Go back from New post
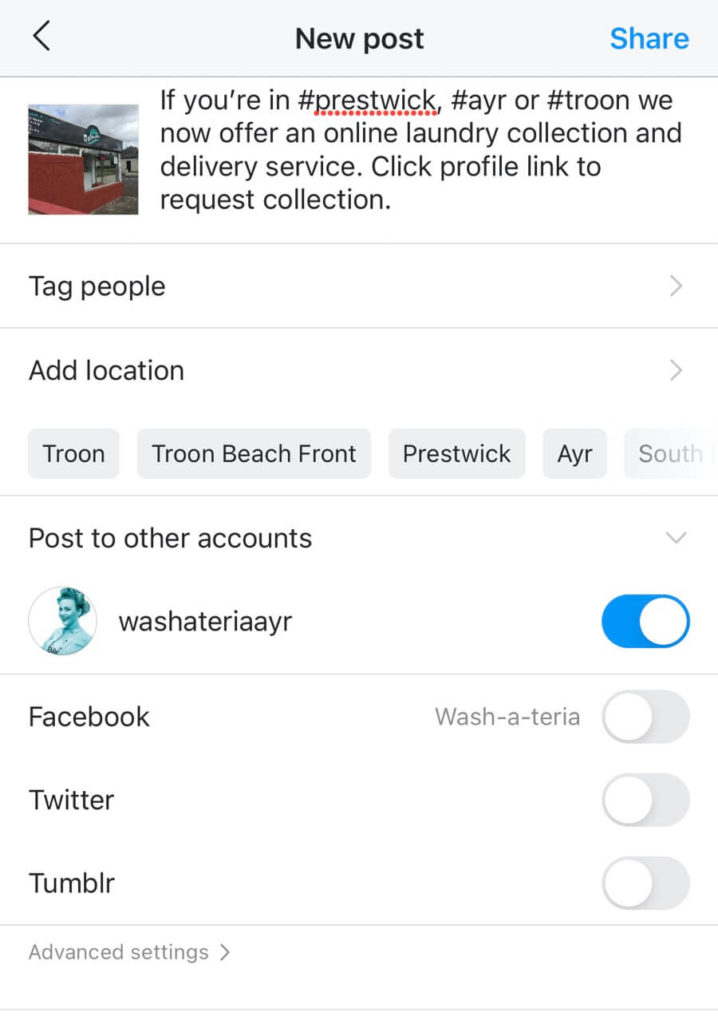Image resolution: width=718 pixels, height=1024 pixels. pos(41,38)
